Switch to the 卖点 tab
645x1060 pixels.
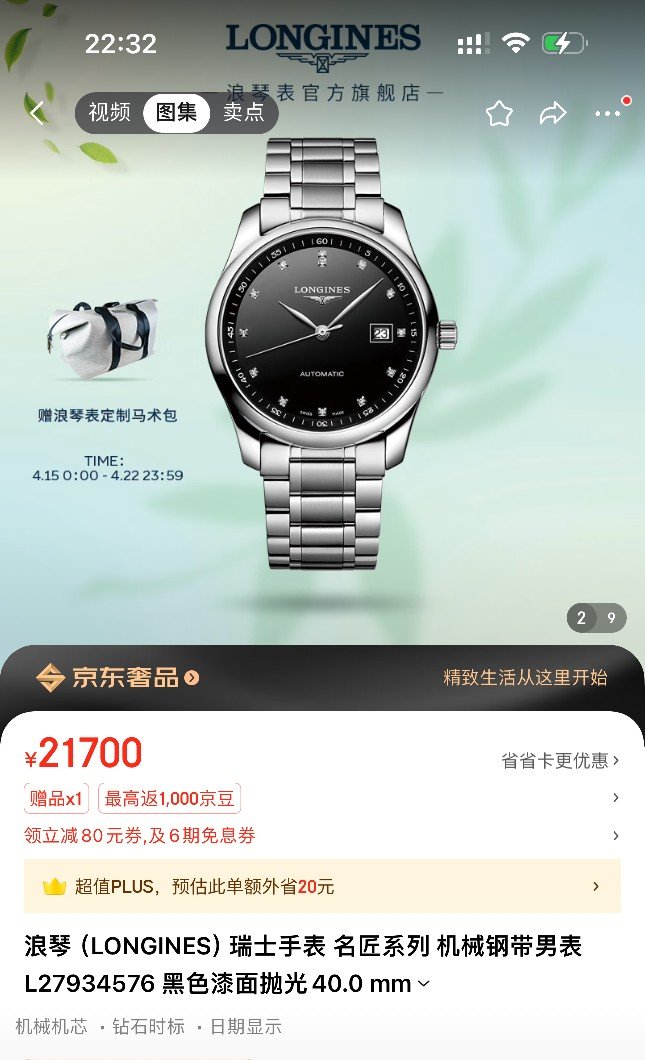[x=243, y=112]
